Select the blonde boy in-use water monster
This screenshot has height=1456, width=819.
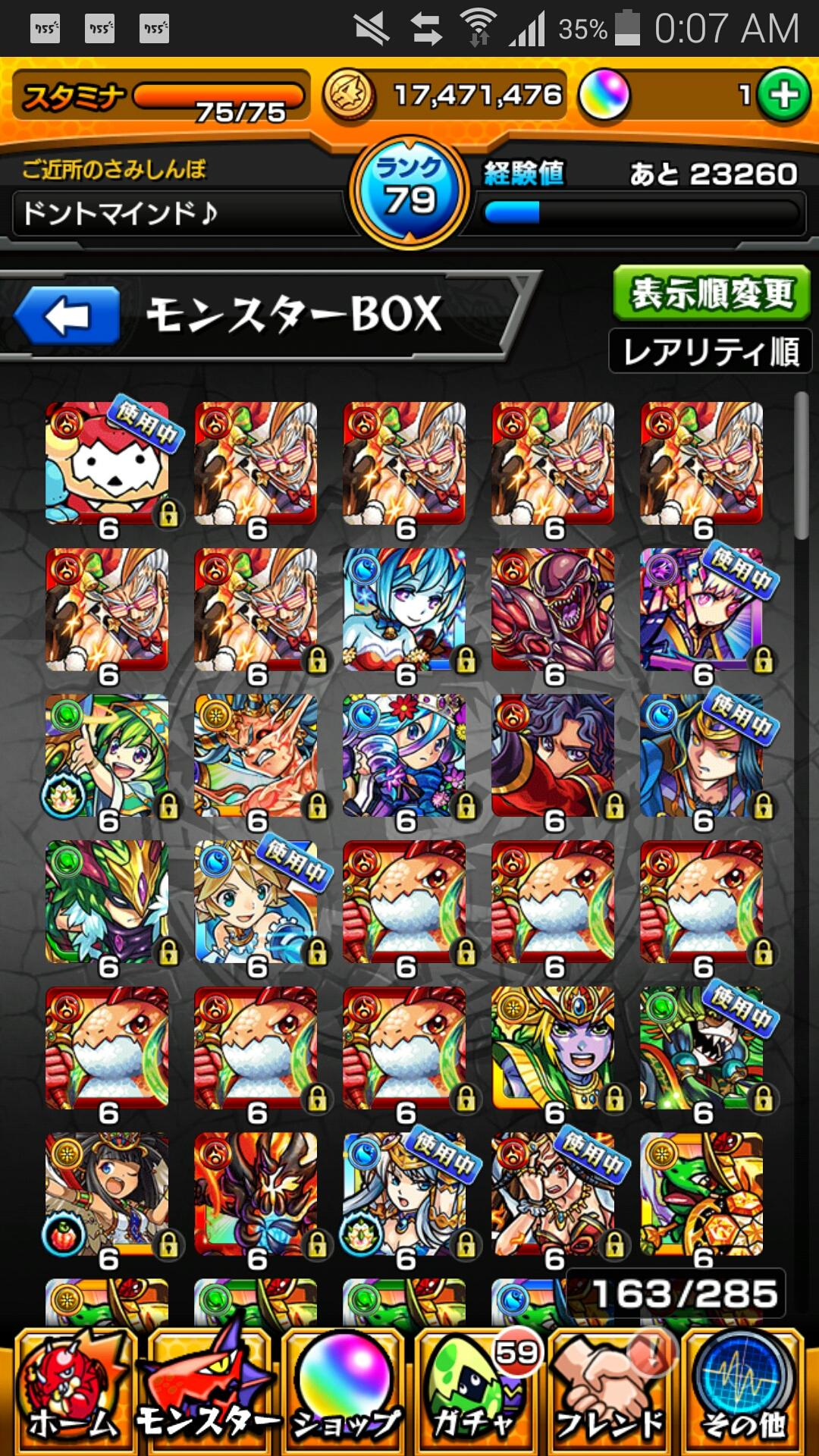pyautogui.click(x=256, y=902)
